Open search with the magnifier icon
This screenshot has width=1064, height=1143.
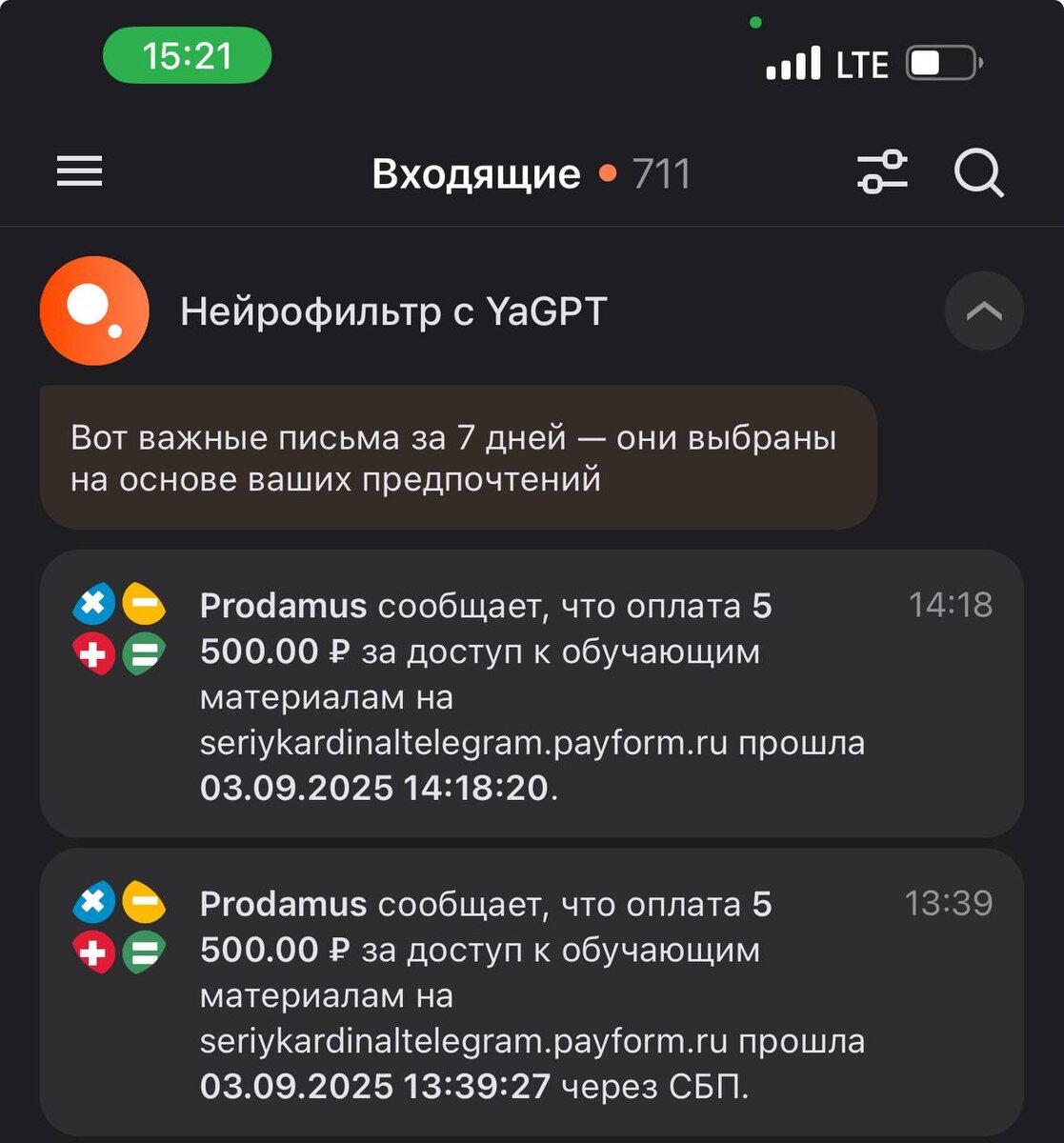[x=978, y=173]
